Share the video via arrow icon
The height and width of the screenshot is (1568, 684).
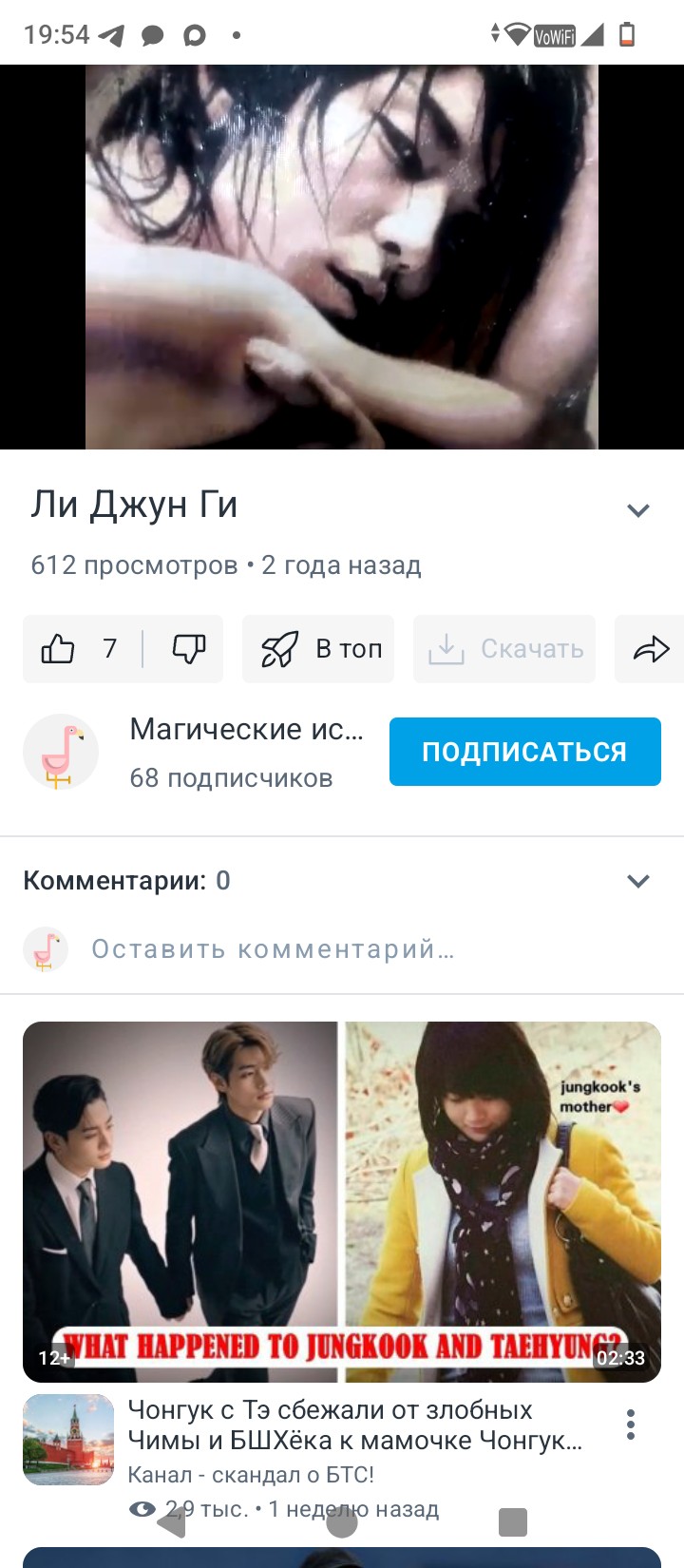coord(651,649)
